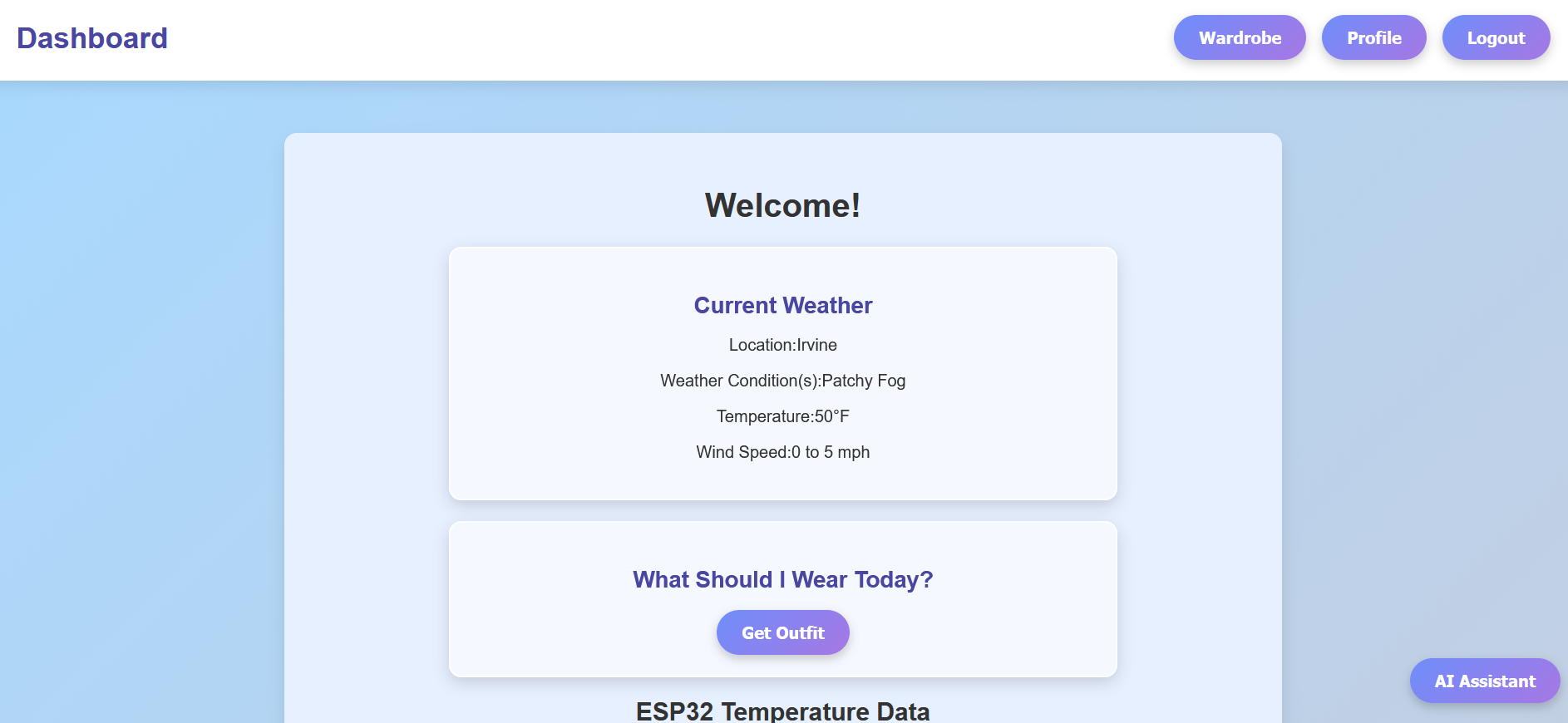This screenshot has width=1568, height=723.
Task: Log out of the dashboard
Action: point(1495,38)
